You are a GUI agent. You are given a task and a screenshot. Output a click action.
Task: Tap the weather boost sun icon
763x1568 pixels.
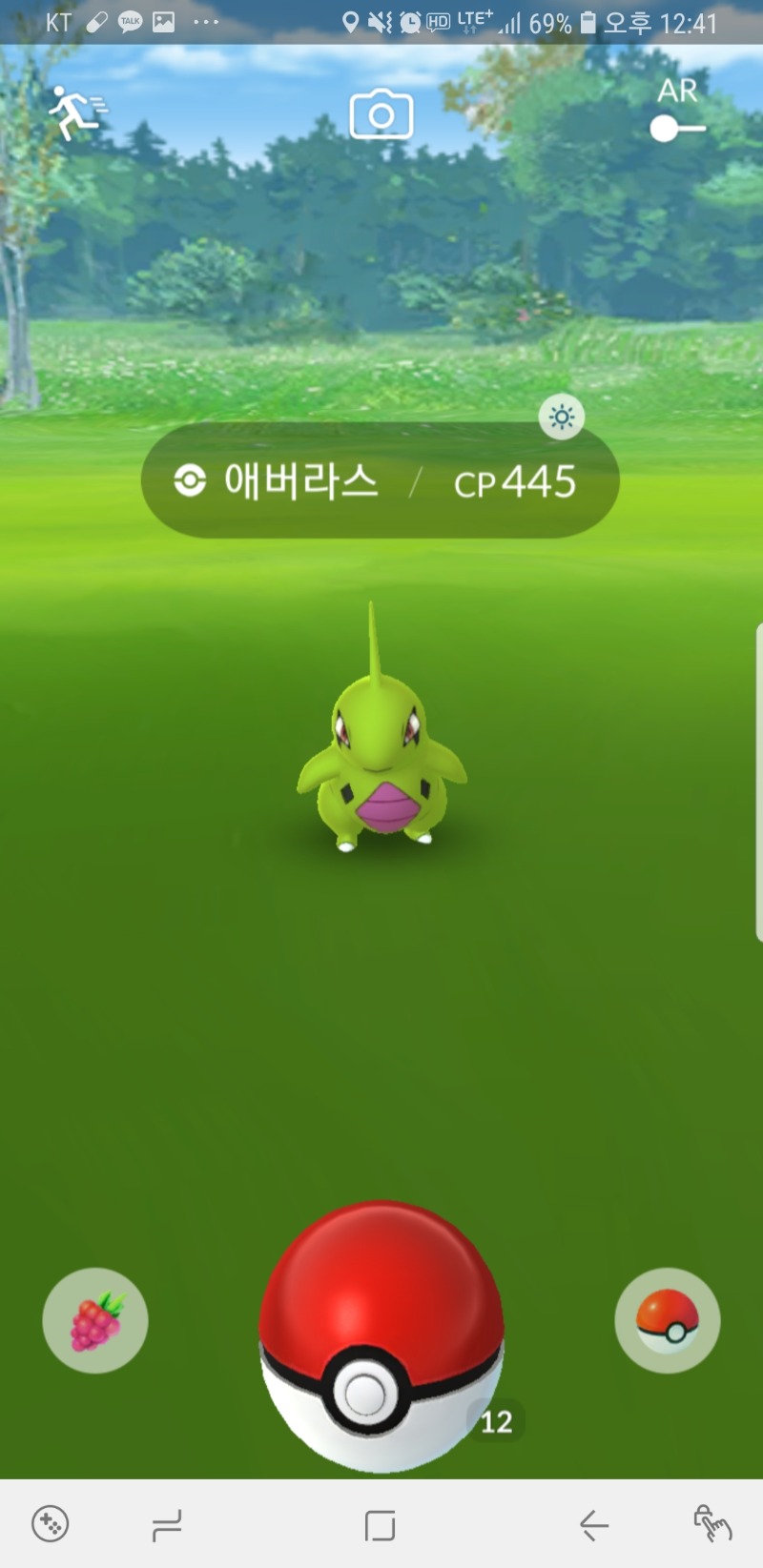[x=562, y=417]
